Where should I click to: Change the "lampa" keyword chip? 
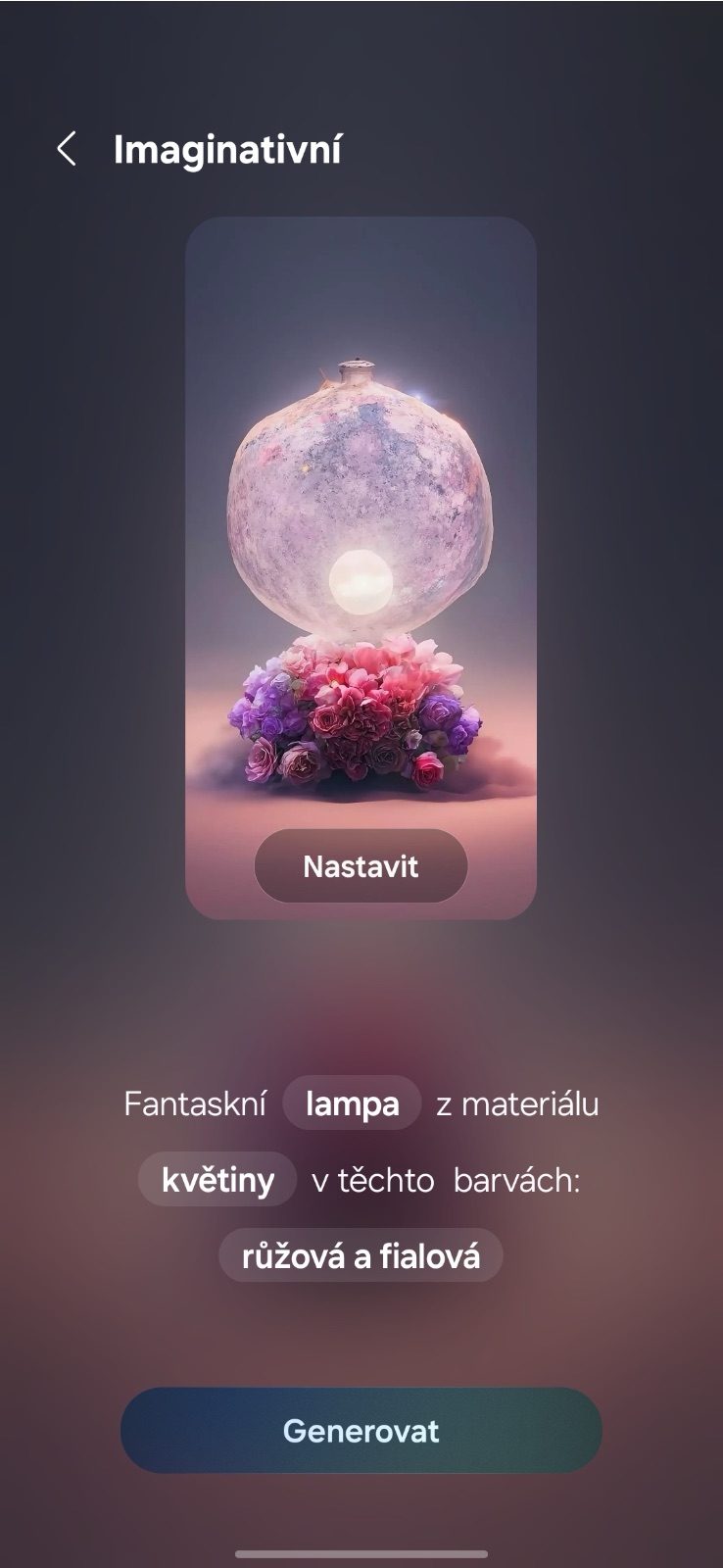point(352,1103)
